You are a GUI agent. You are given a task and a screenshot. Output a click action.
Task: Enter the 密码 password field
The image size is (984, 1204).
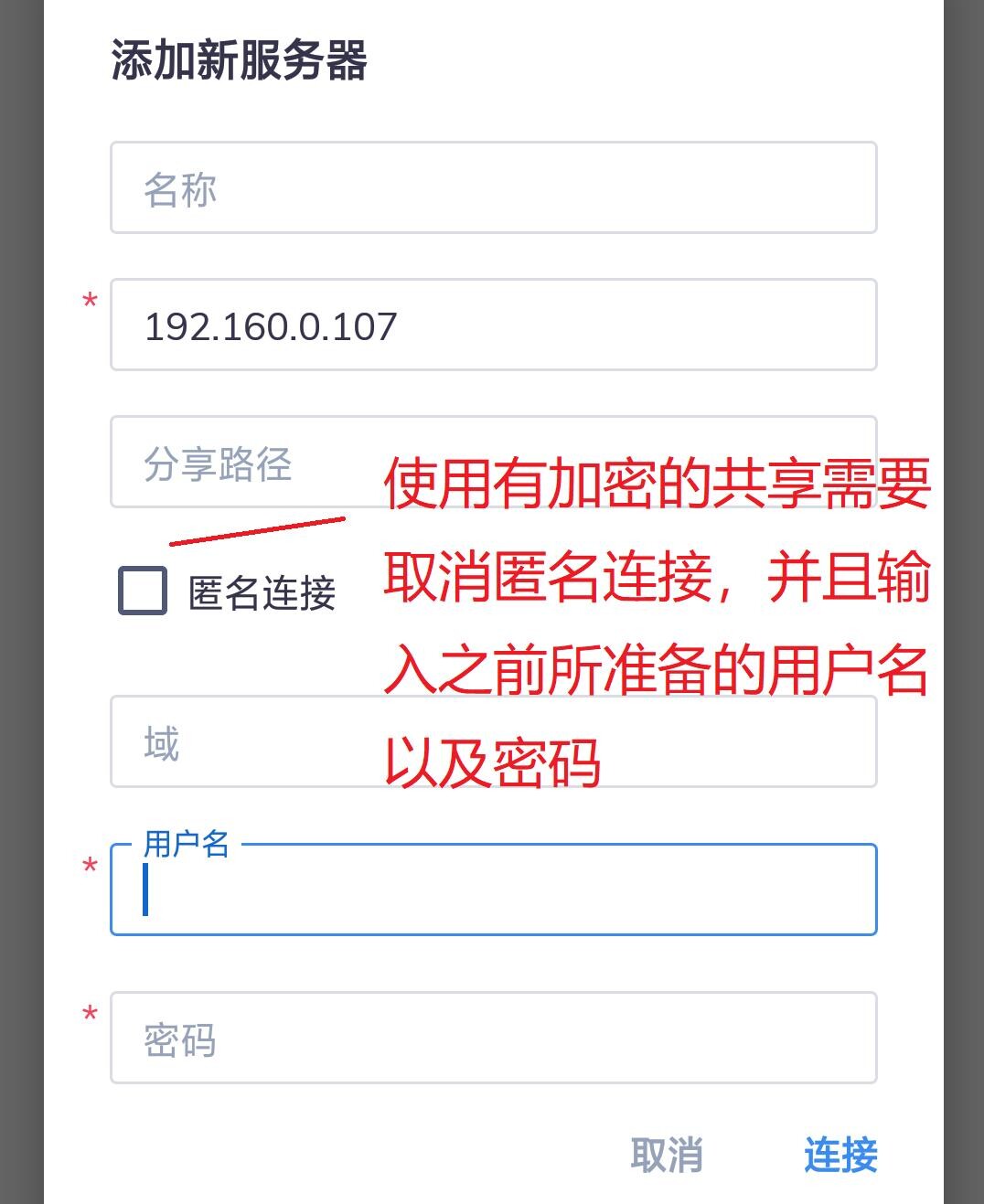[493, 1039]
